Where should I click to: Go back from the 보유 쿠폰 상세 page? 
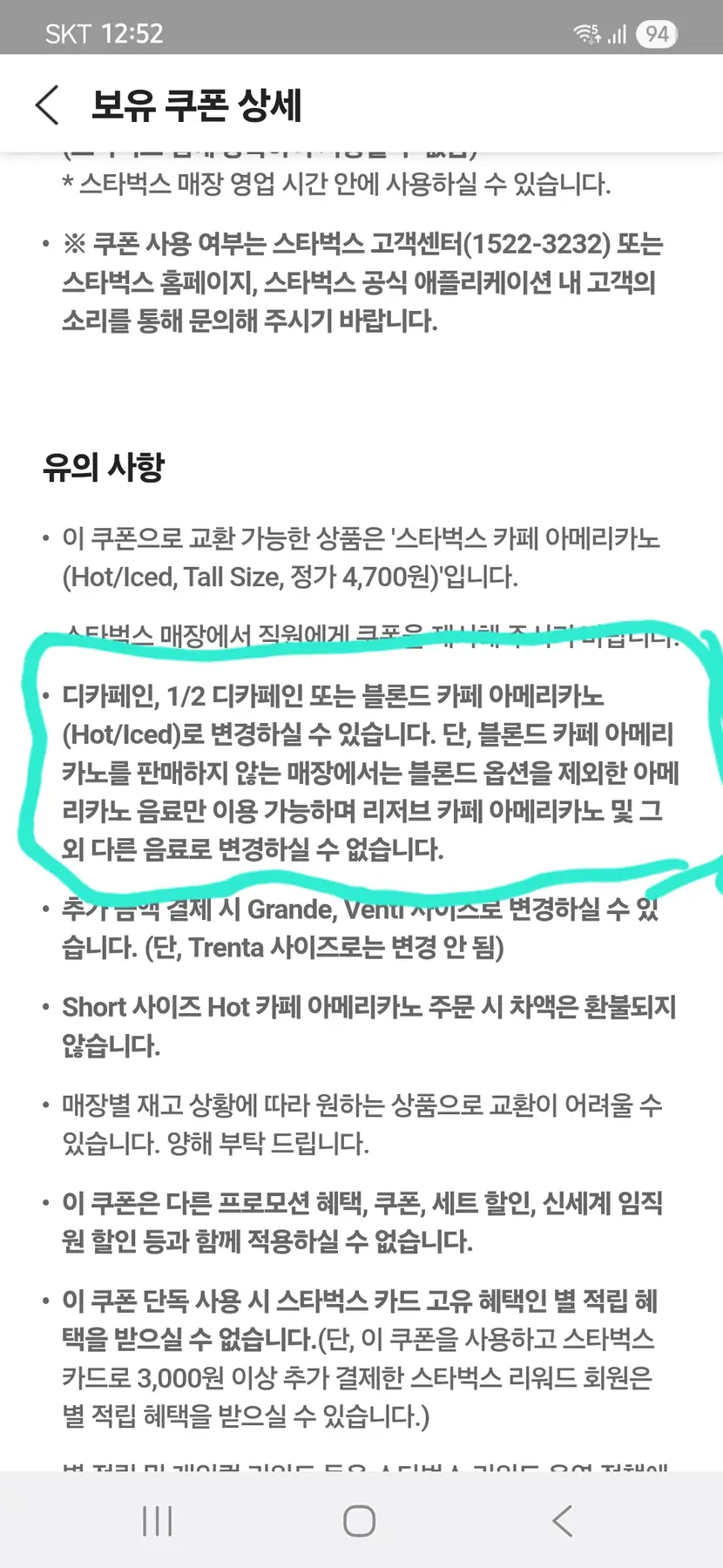tap(48, 105)
